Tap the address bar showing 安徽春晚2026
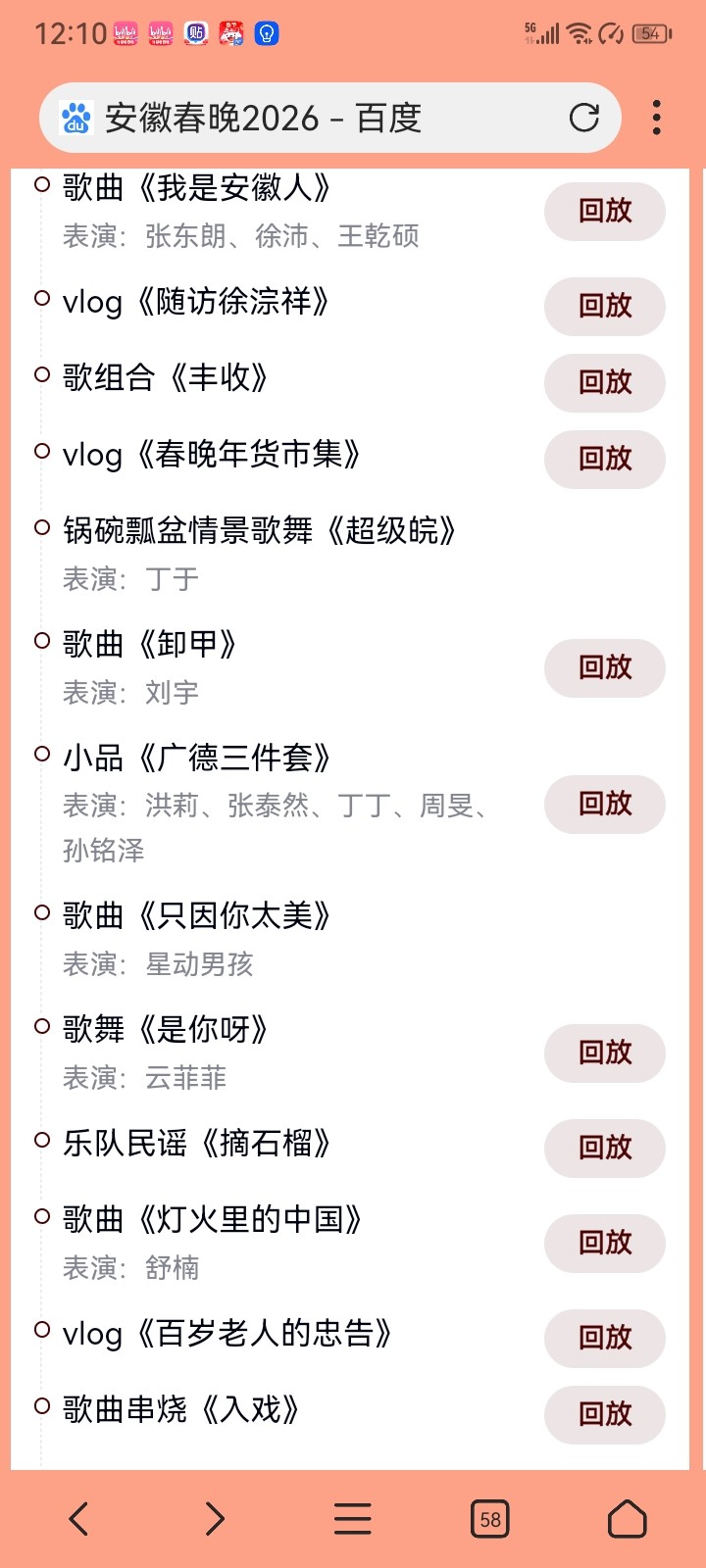Image resolution: width=706 pixels, height=1568 pixels. [x=294, y=118]
